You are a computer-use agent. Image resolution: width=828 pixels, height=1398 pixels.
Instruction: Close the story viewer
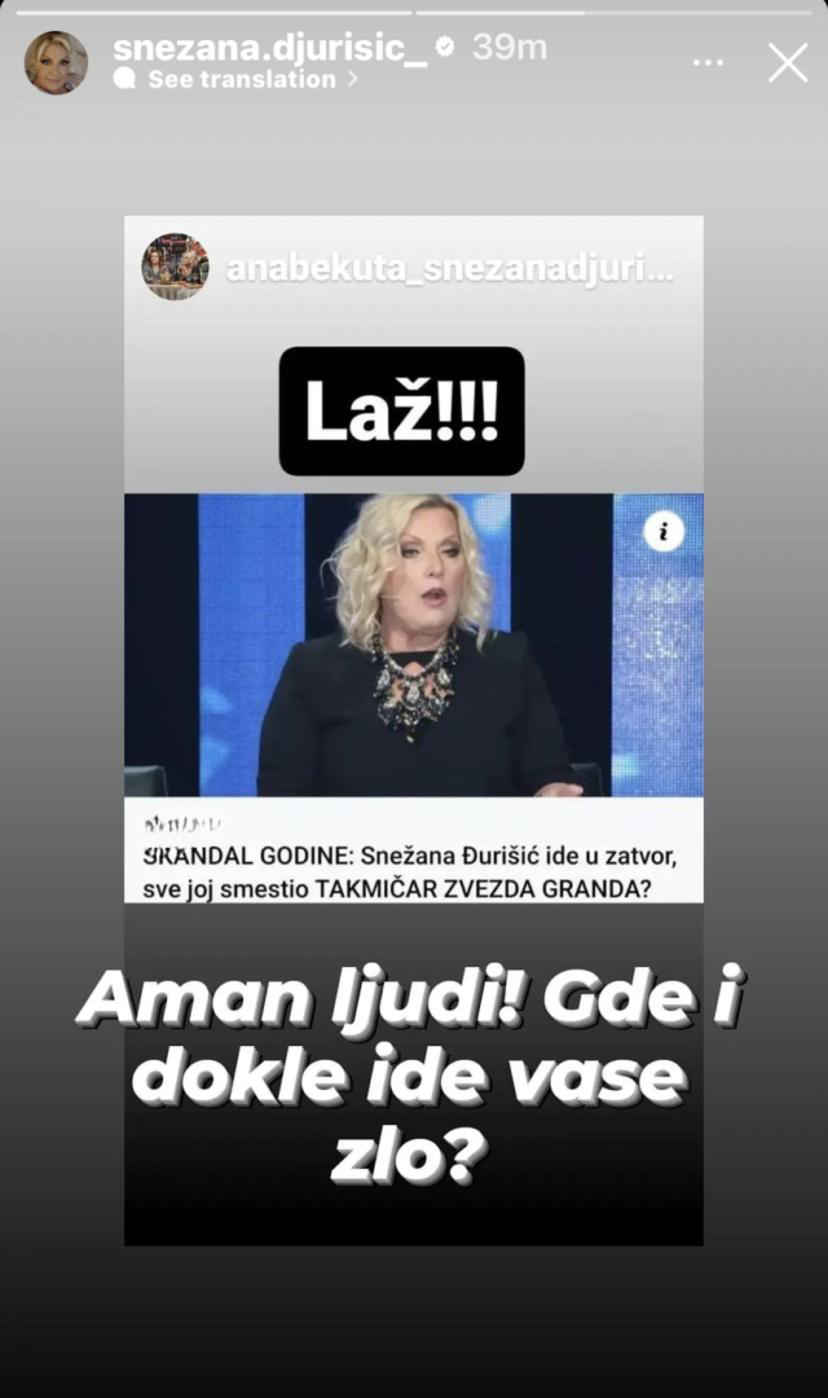pos(787,62)
